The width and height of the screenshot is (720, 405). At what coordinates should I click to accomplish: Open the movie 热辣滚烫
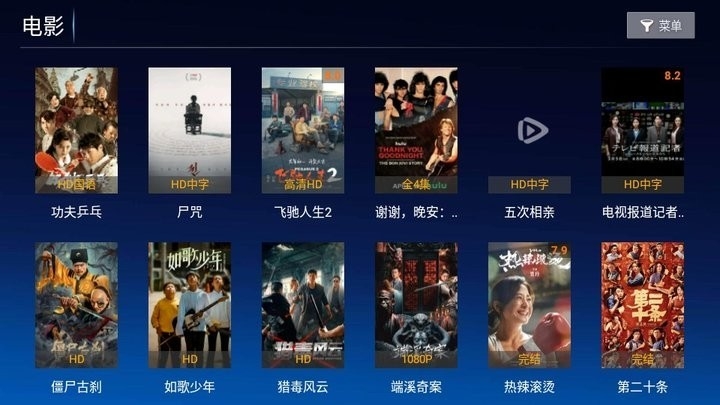tap(529, 305)
